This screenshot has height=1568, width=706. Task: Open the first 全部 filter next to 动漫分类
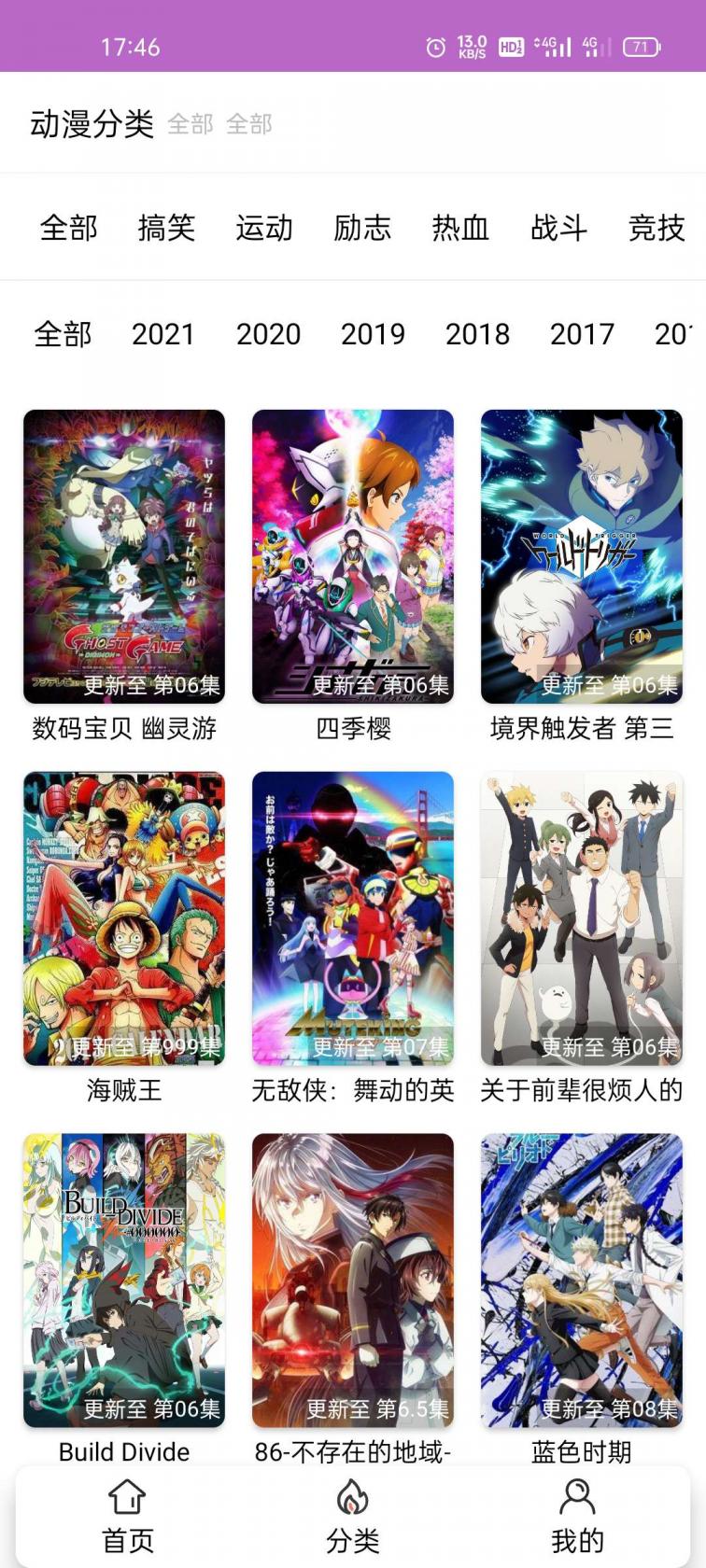(192, 124)
